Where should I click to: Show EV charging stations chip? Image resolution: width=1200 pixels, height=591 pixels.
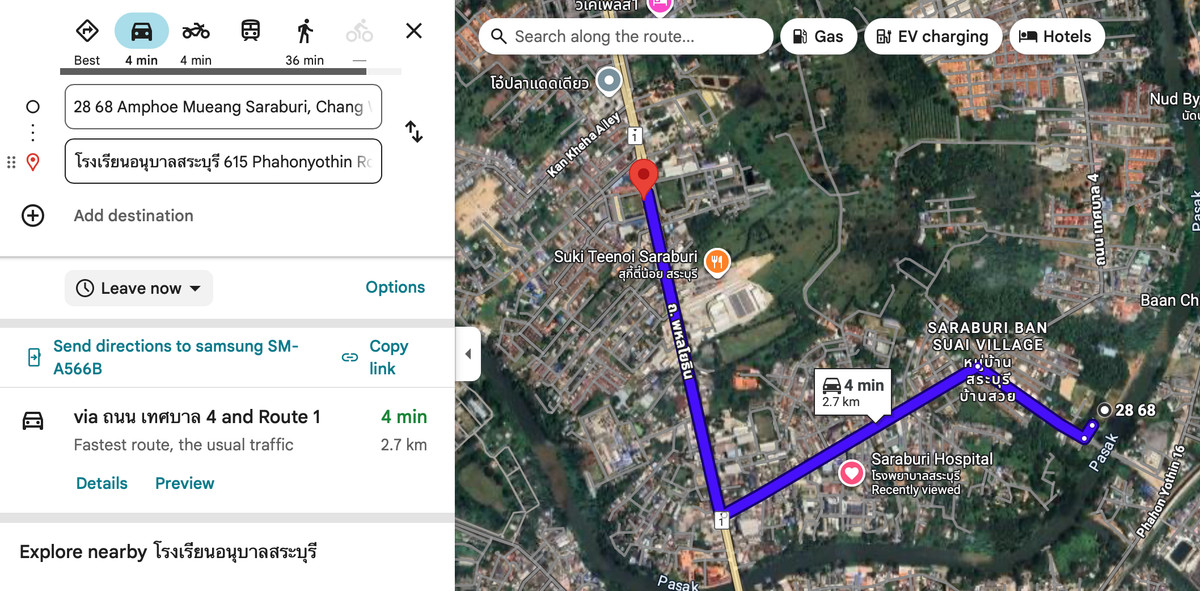[931, 37]
